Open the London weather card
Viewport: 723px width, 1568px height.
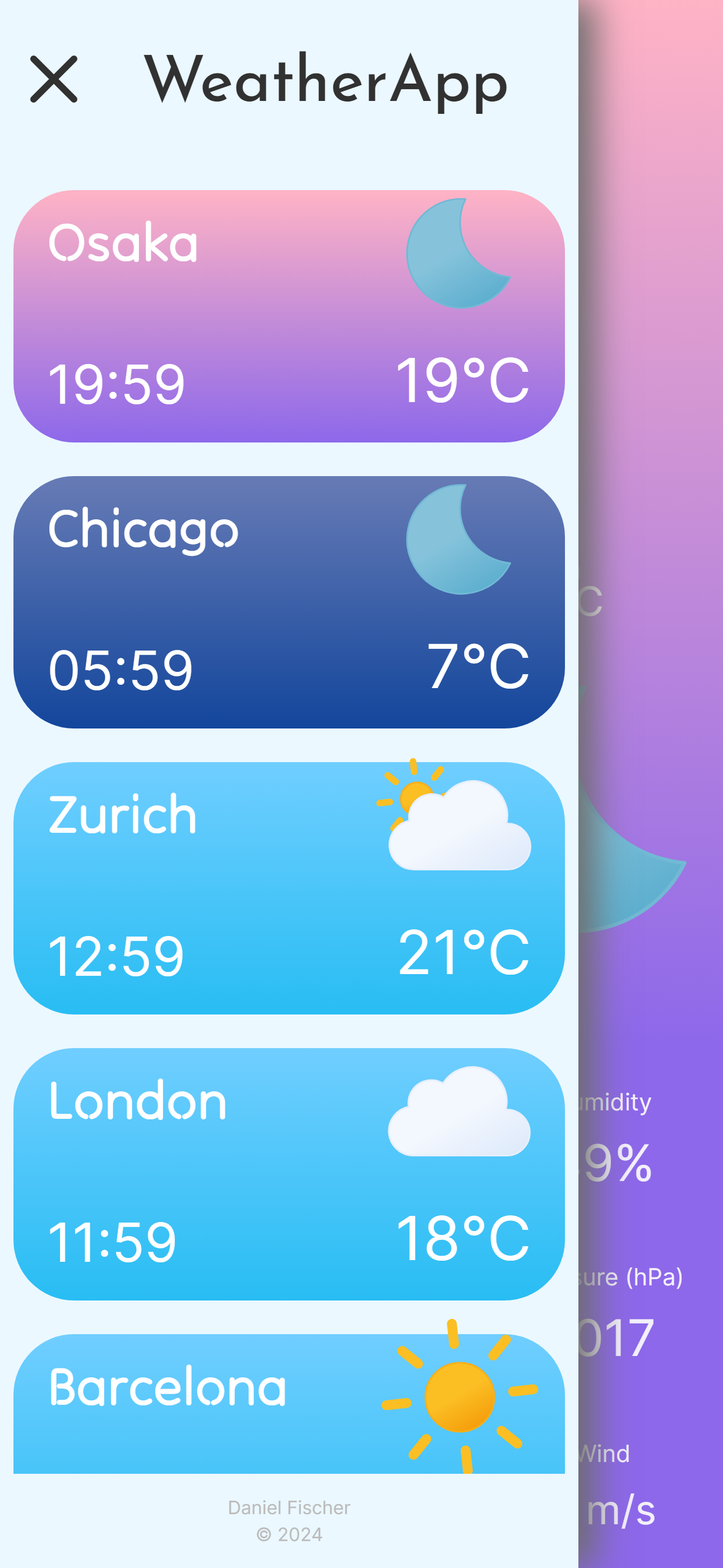pyautogui.click(x=289, y=1174)
